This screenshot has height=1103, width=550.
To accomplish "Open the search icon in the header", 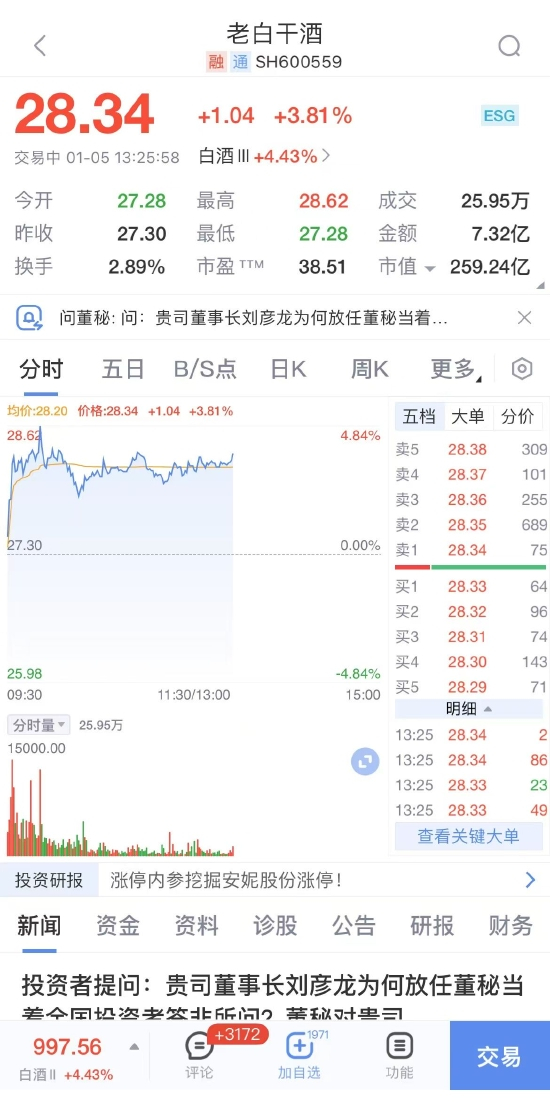I will (509, 46).
